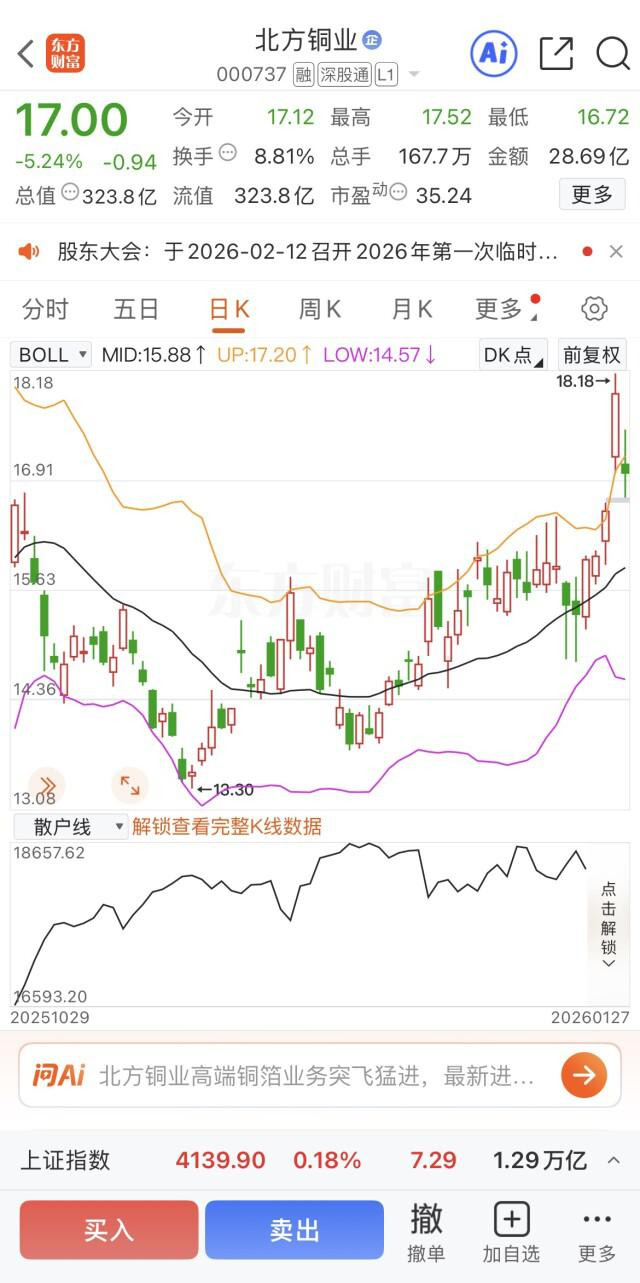640x1283 pixels.
Task: Tap the blue 卖出 button
Action: coord(294,1230)
